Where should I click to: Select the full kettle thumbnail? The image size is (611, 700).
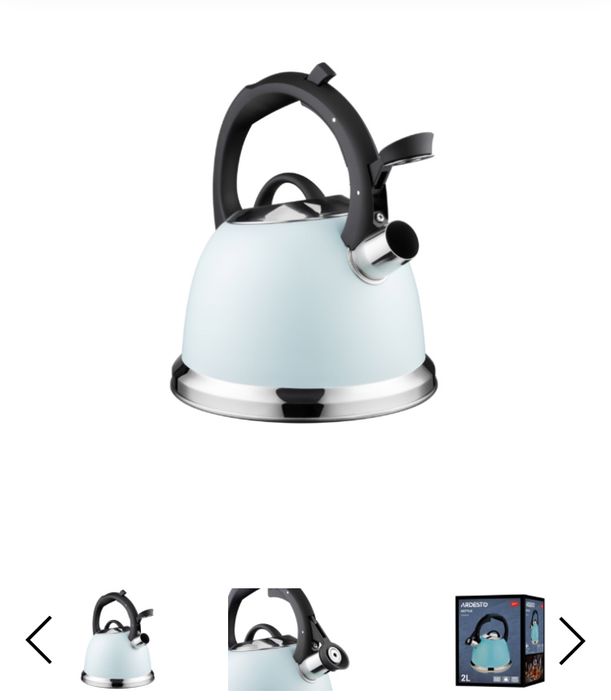pos(119,640)
